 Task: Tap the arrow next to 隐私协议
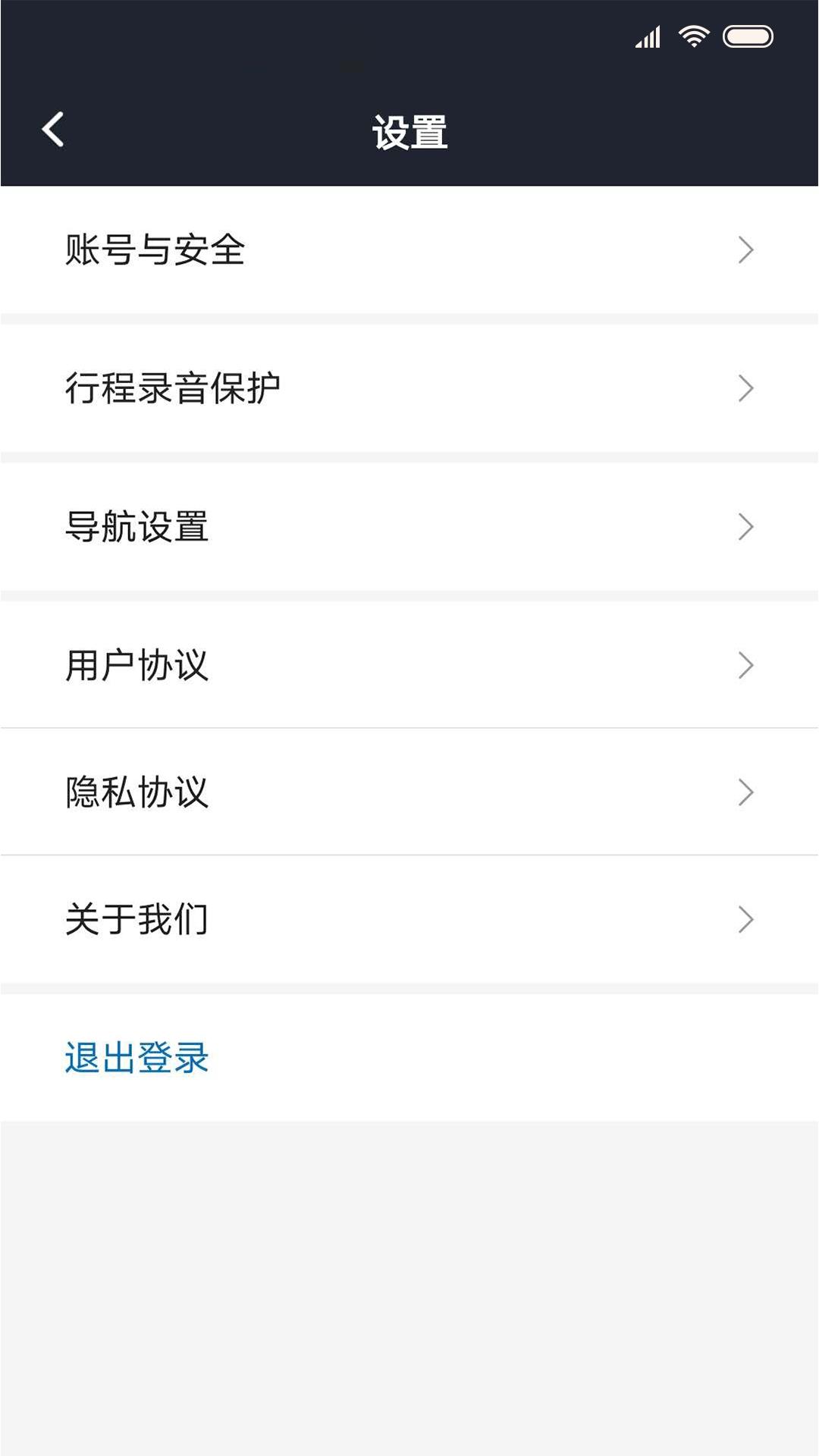coord(745,791)
